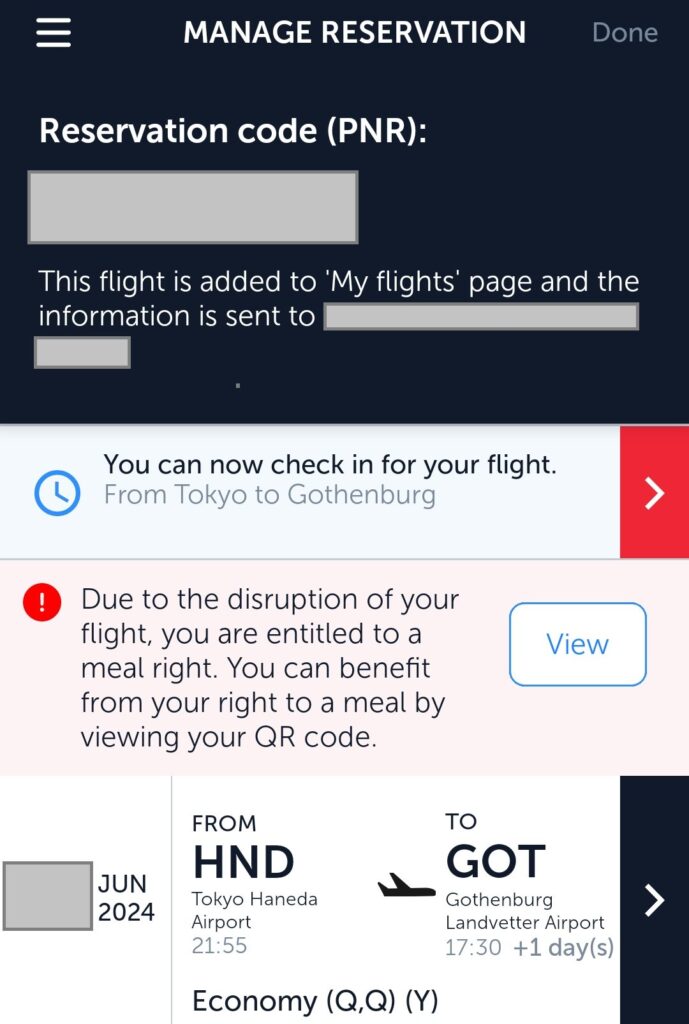Tap Done in the header

pos(624,33)
